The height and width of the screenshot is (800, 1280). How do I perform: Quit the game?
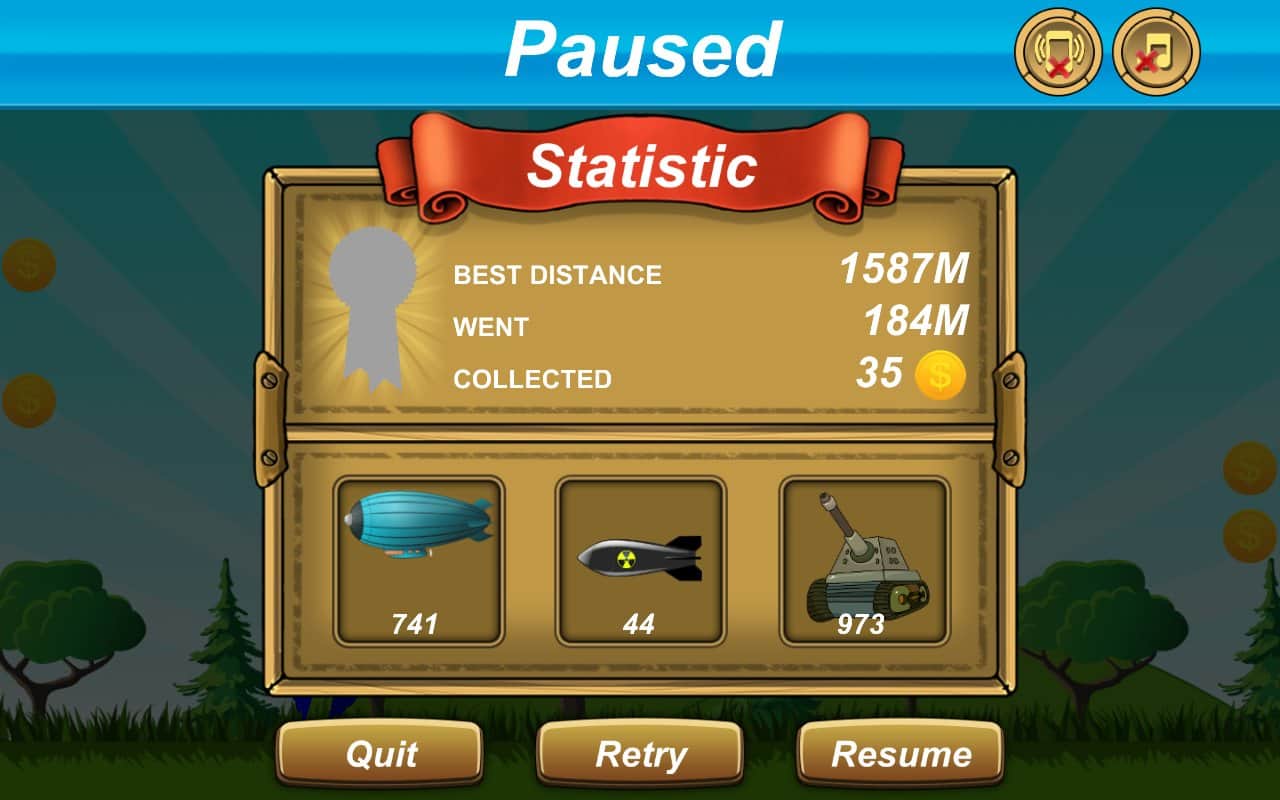(x=380, y=753)
